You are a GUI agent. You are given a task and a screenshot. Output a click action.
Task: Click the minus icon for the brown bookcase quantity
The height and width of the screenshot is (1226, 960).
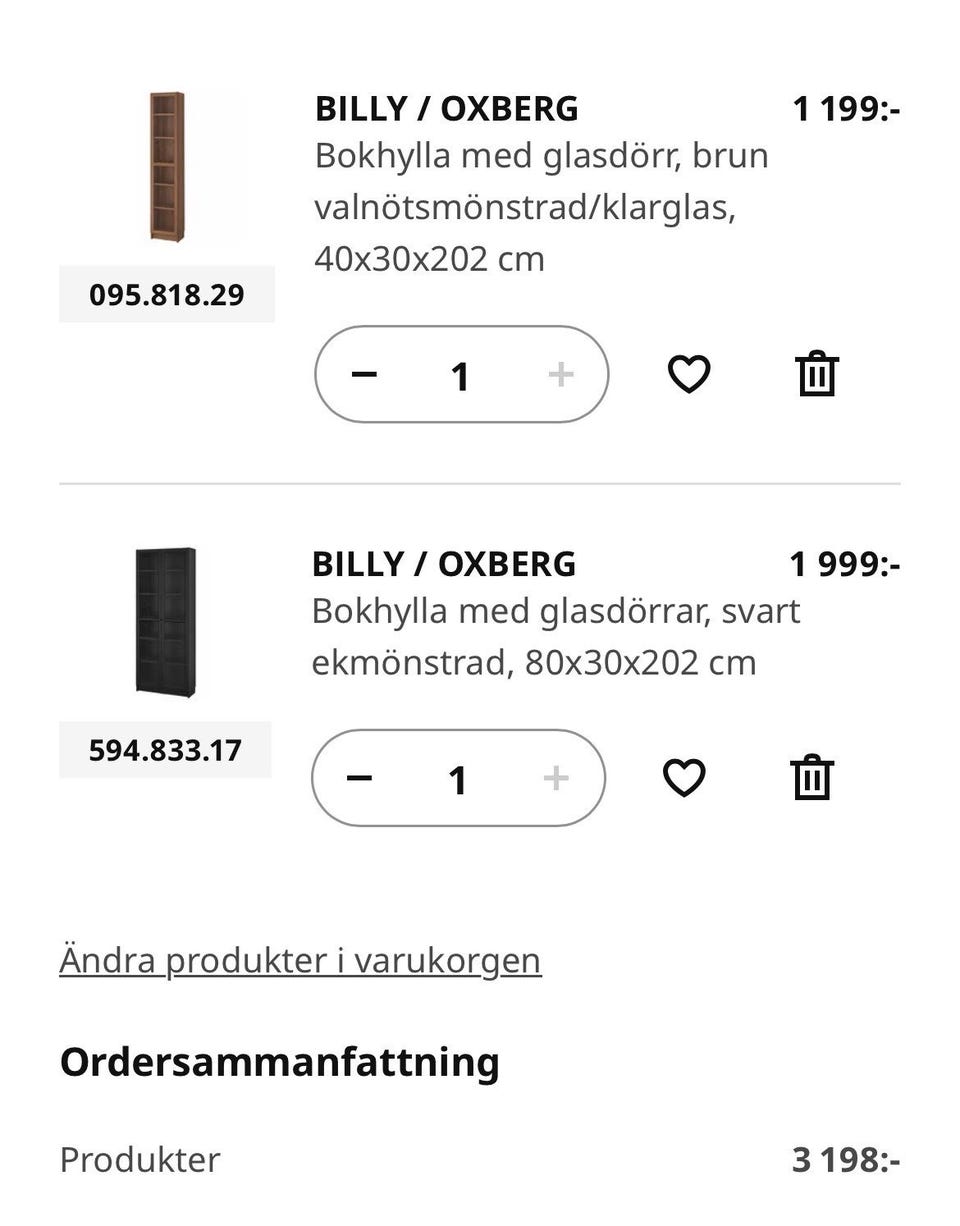(x=364, y=374)
